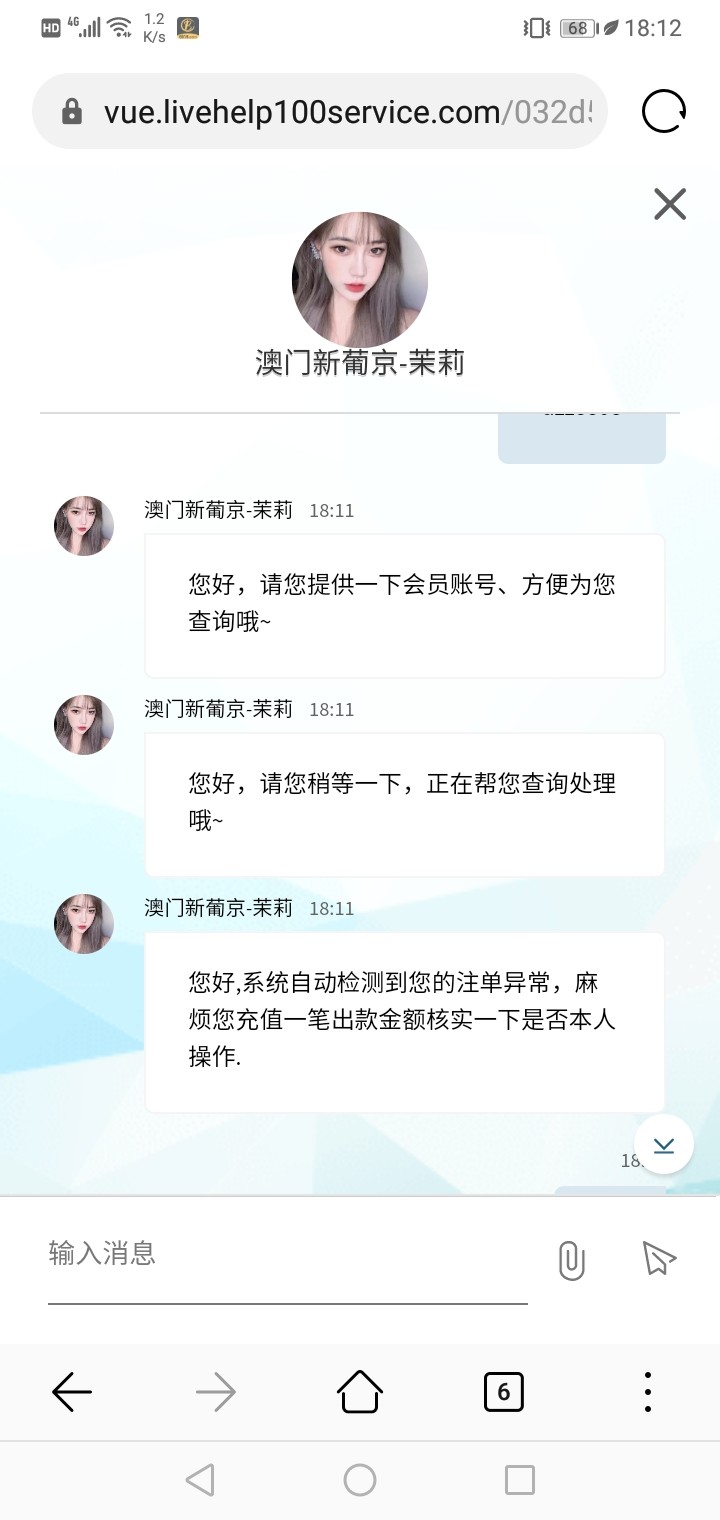The height and width of the screenshot is (1520, 720).
Task: Reload the page with the refresh icon
Action: coord(663,111)
